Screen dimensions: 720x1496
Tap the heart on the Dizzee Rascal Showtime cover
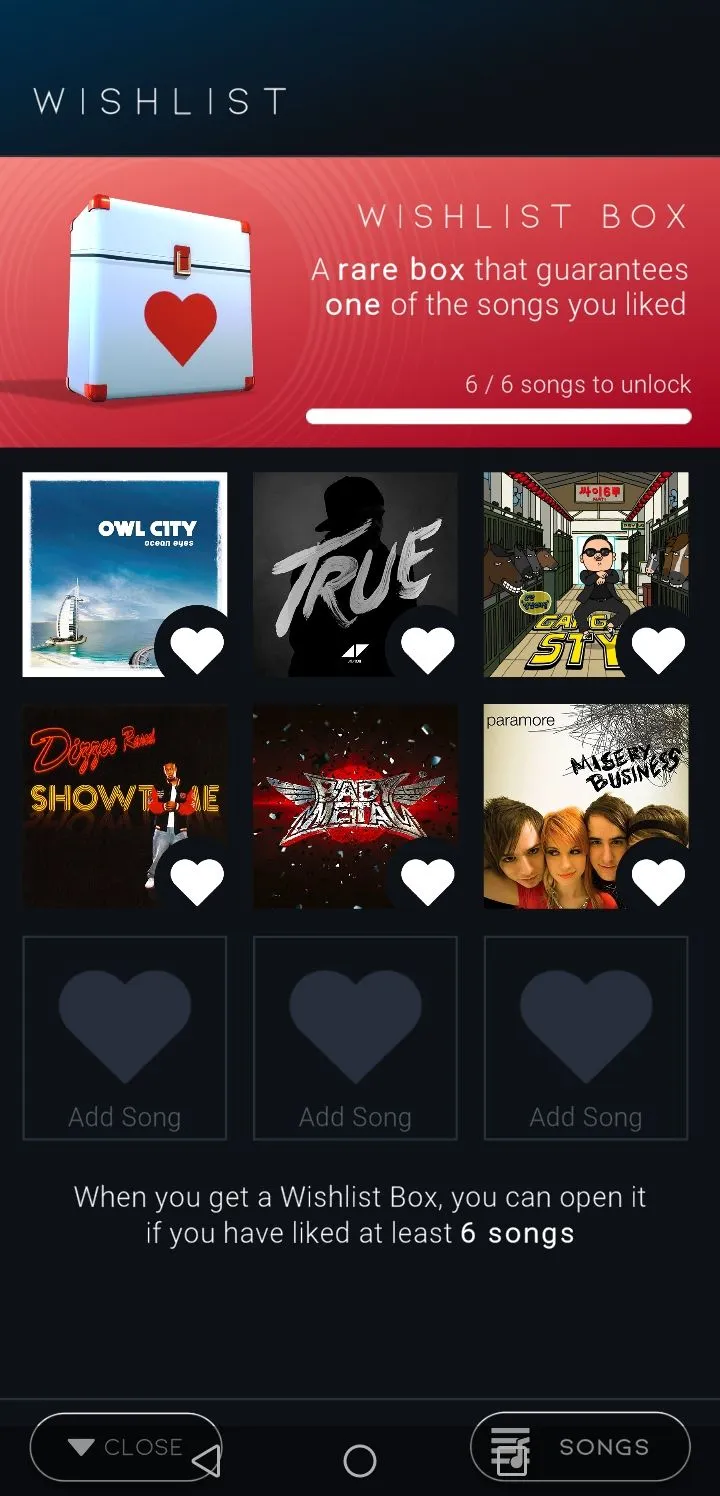pyautogui.click(x=197, y=881)
